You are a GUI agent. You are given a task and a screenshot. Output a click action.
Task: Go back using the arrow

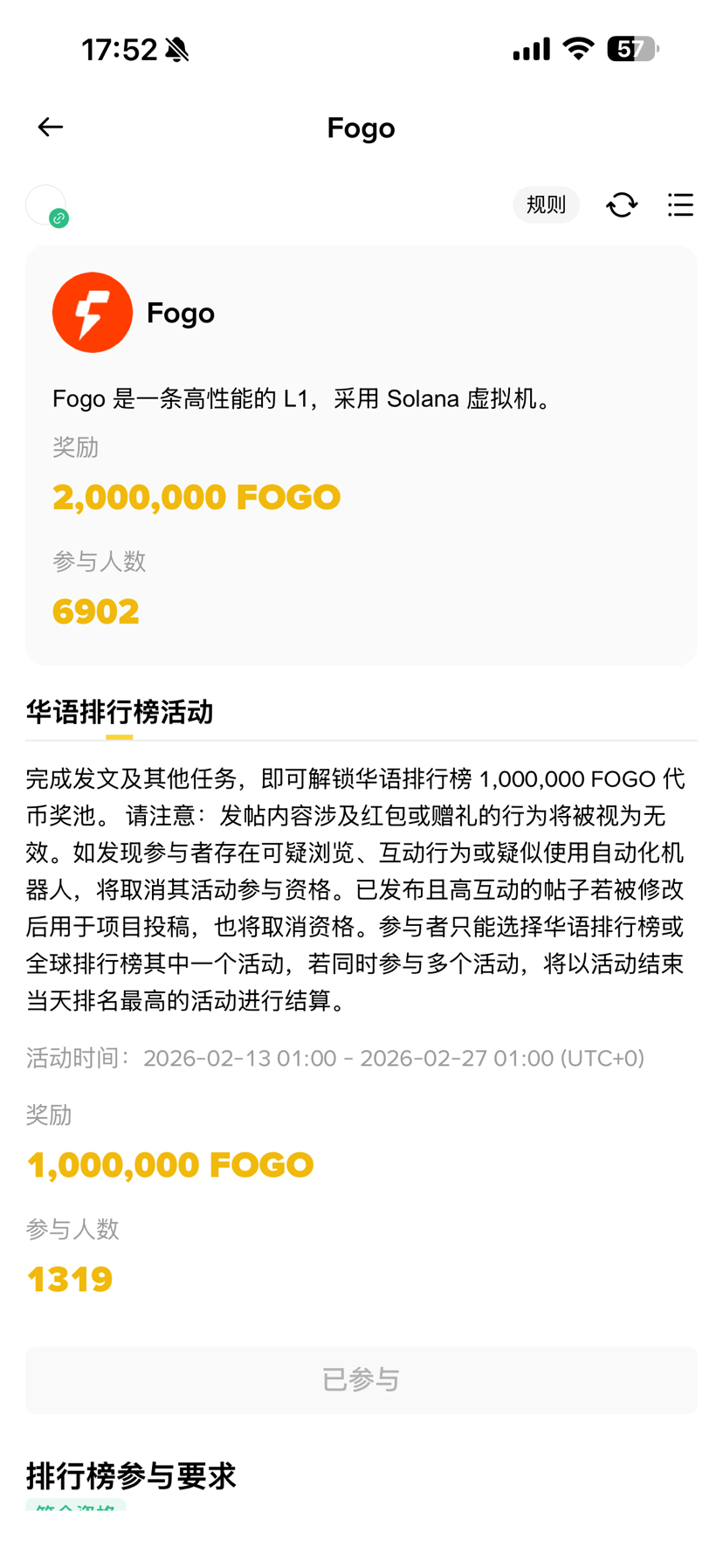[51, 128]
